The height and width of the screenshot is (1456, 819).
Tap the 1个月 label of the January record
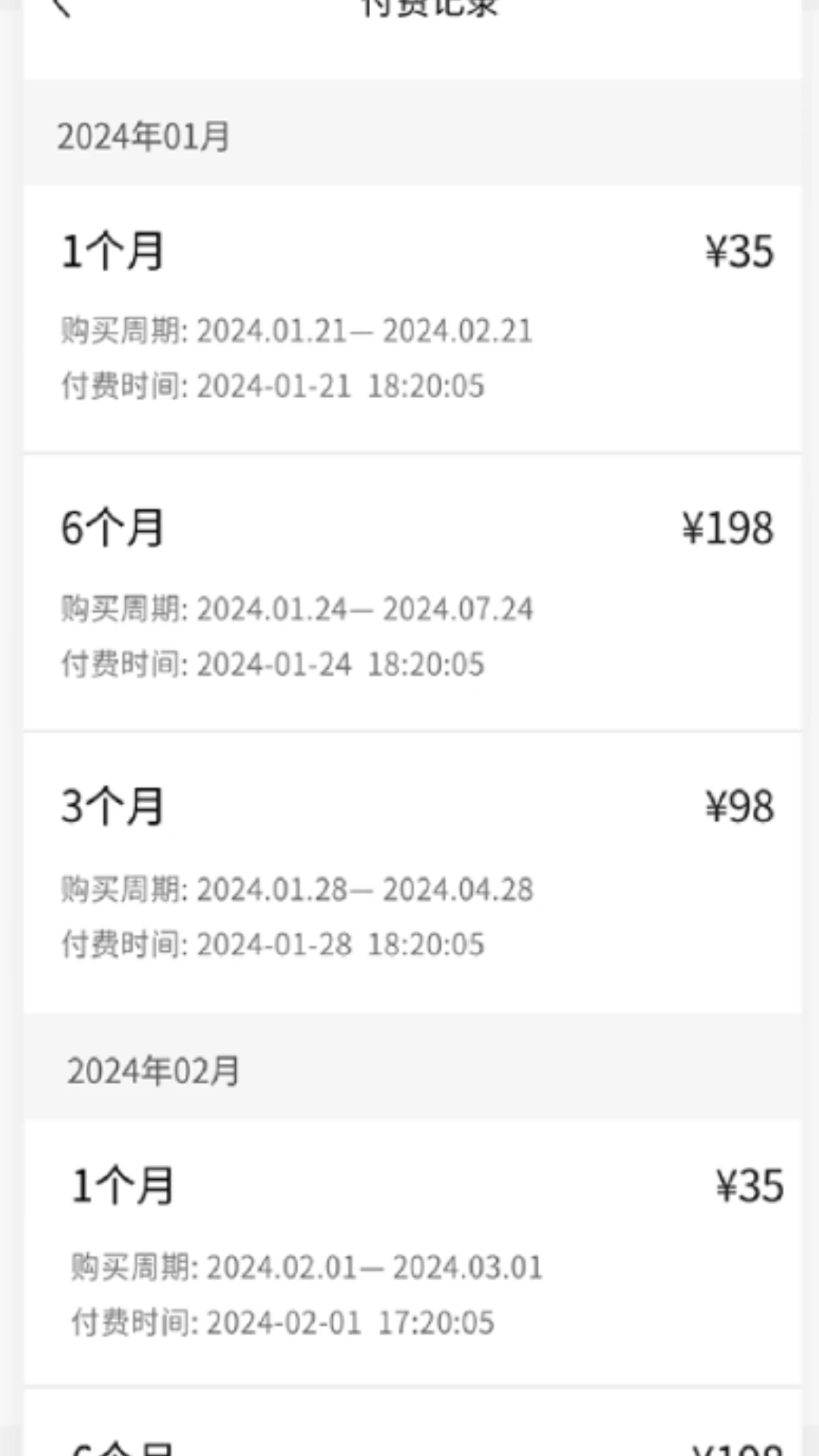pyautogui.click(x=112, y=250)
